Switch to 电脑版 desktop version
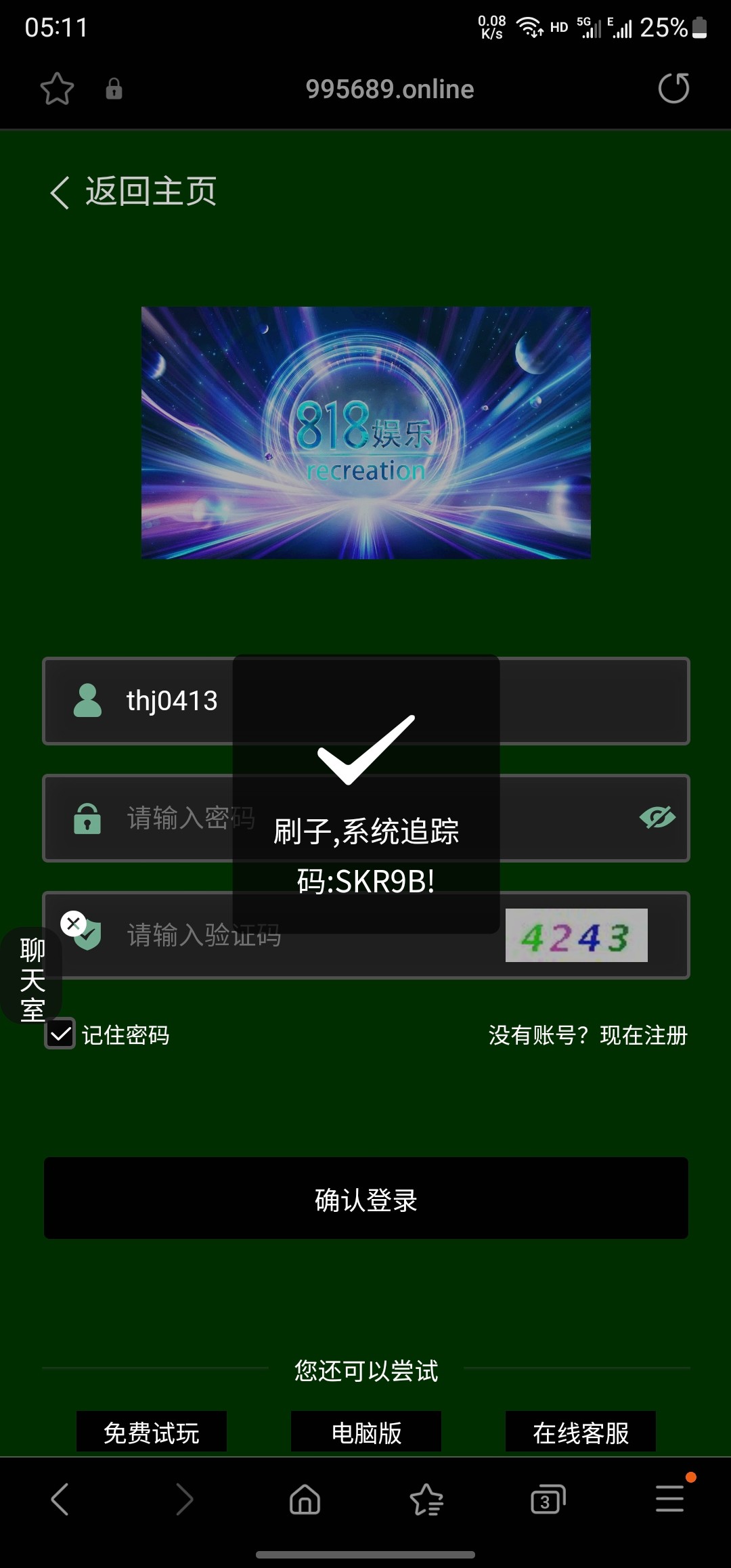This screenshot has width=731, height=1568. 365,1432
